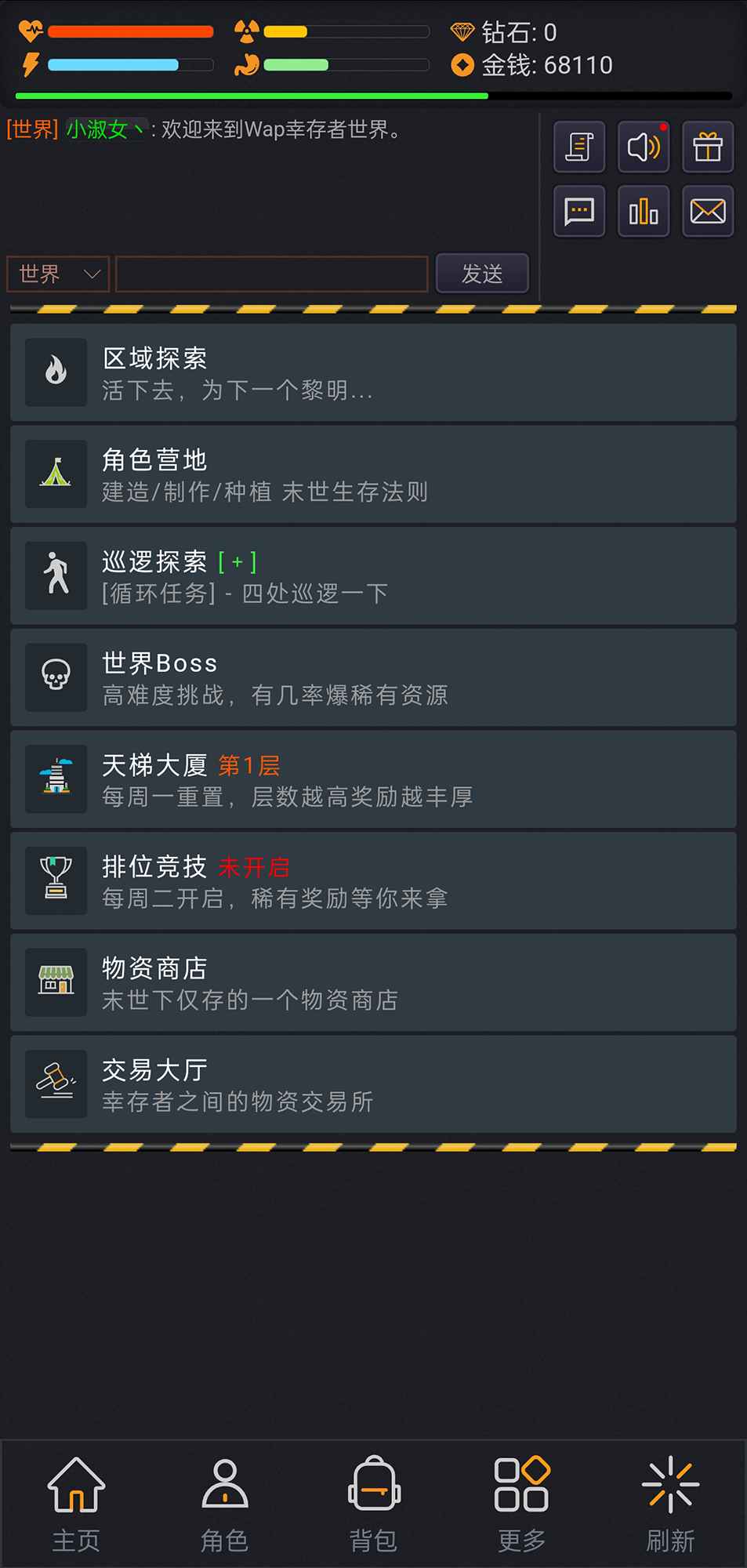Open the mail envelope icon
The width and height of the screenshot is (747, 1568).
pyautogui.click(x=707, y=212)
